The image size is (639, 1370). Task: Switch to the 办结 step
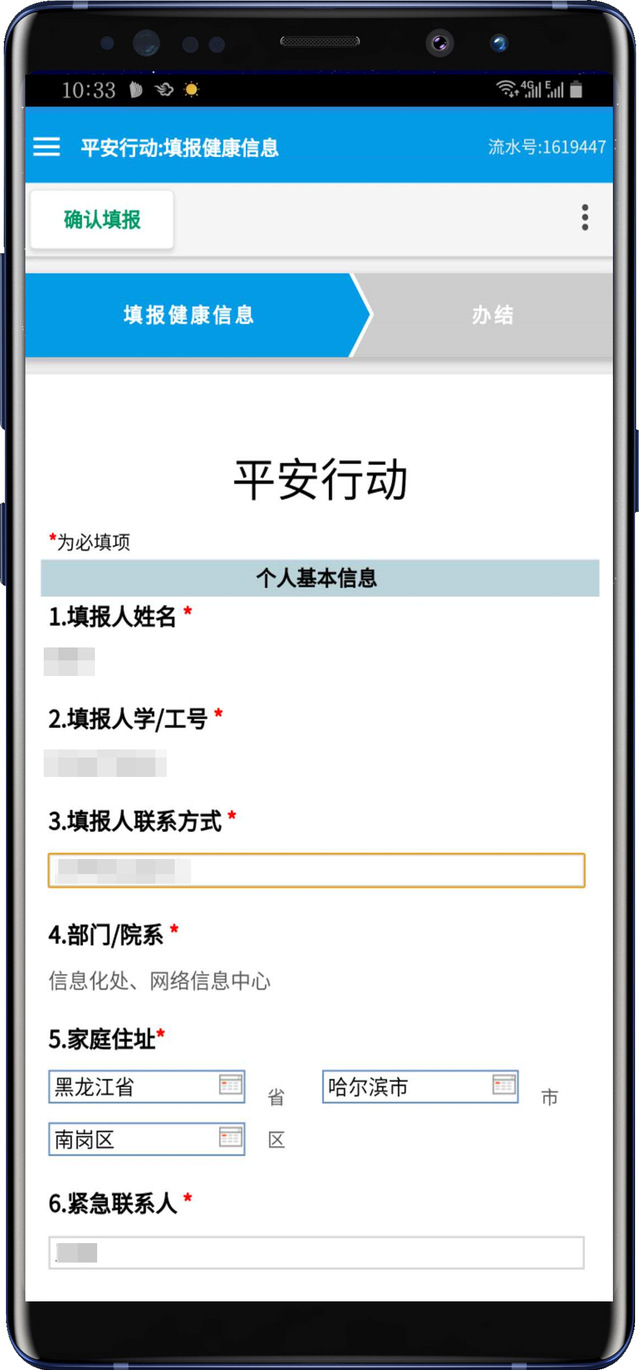(492, 315)
